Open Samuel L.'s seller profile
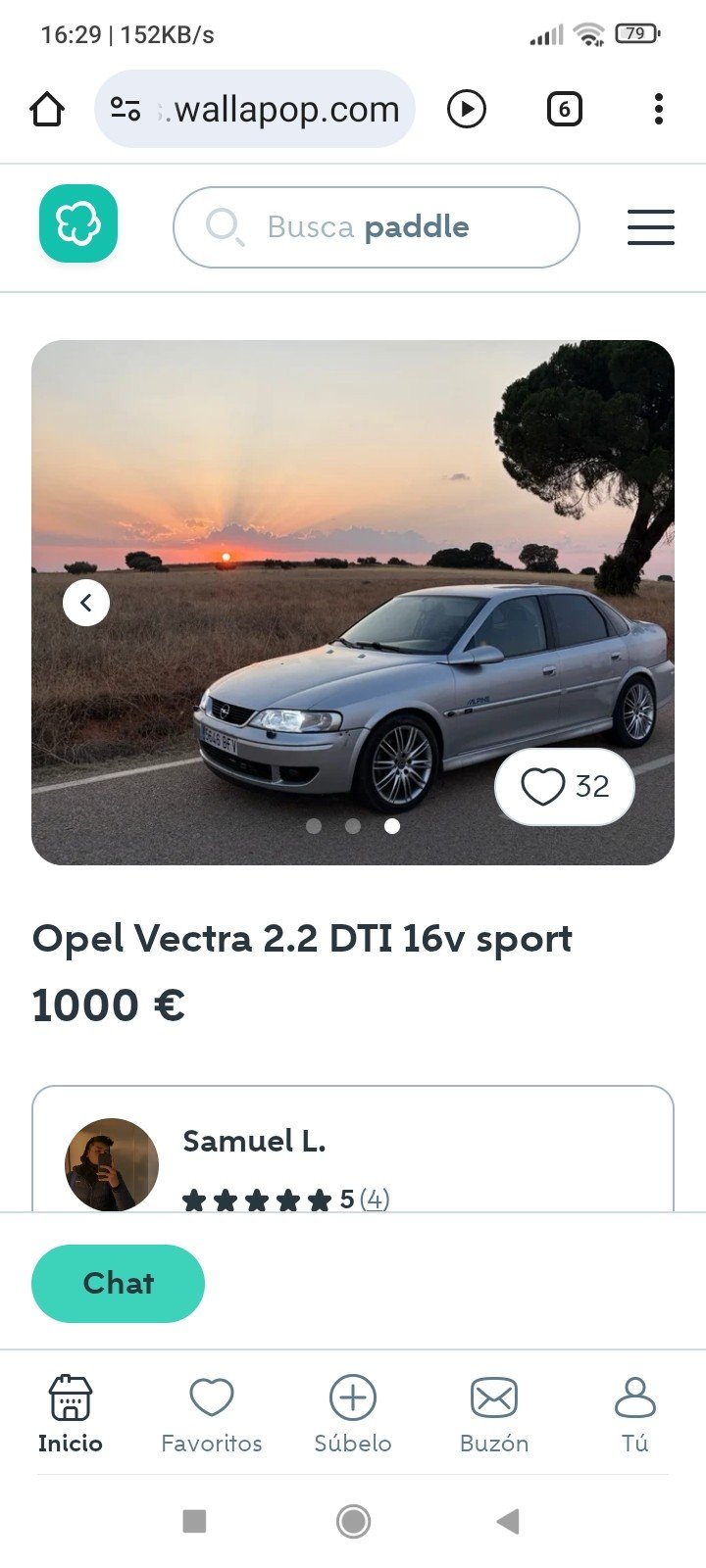Viewport: 706px width, 1568px height. click(254, 1142)
